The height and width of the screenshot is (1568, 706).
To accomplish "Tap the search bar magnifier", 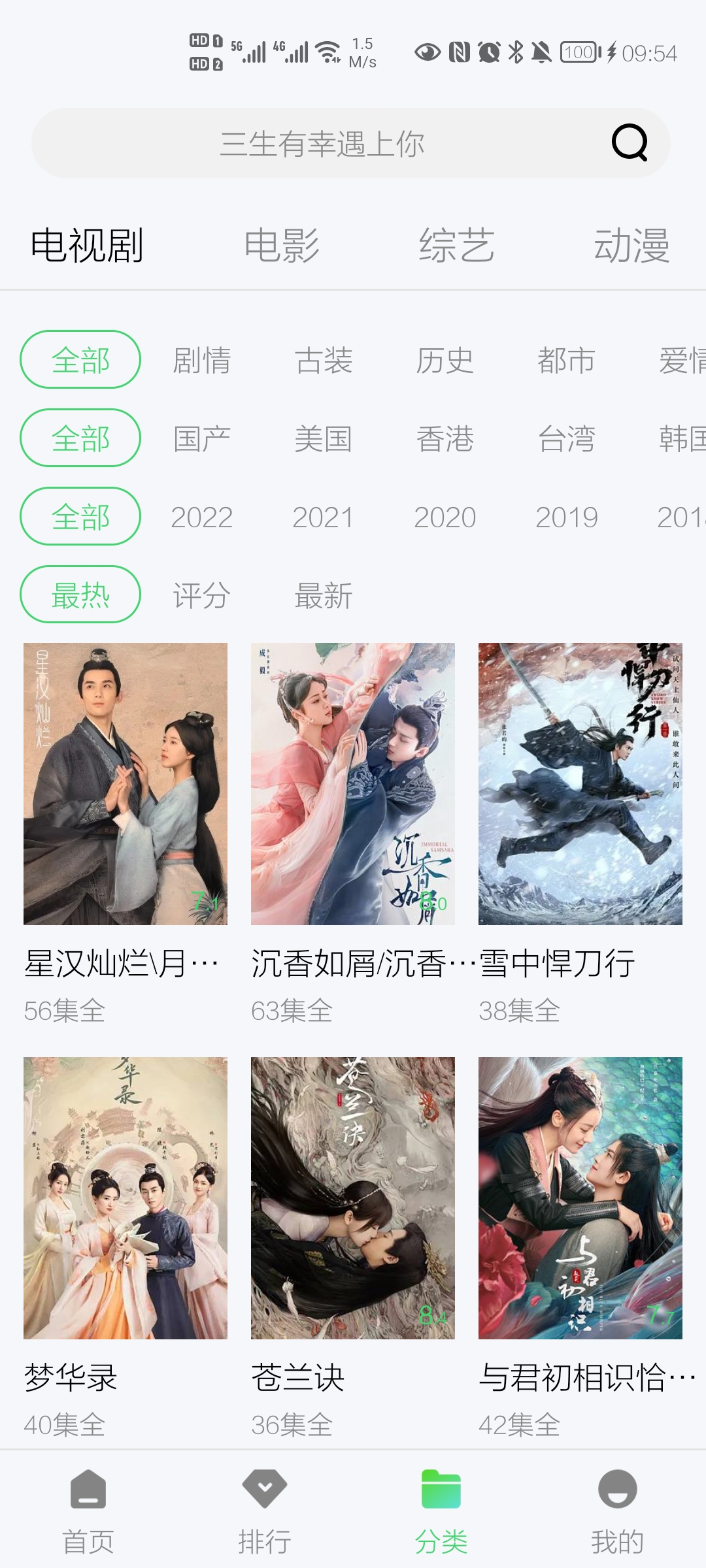I will pyautogui.click(x=630, y=144).
